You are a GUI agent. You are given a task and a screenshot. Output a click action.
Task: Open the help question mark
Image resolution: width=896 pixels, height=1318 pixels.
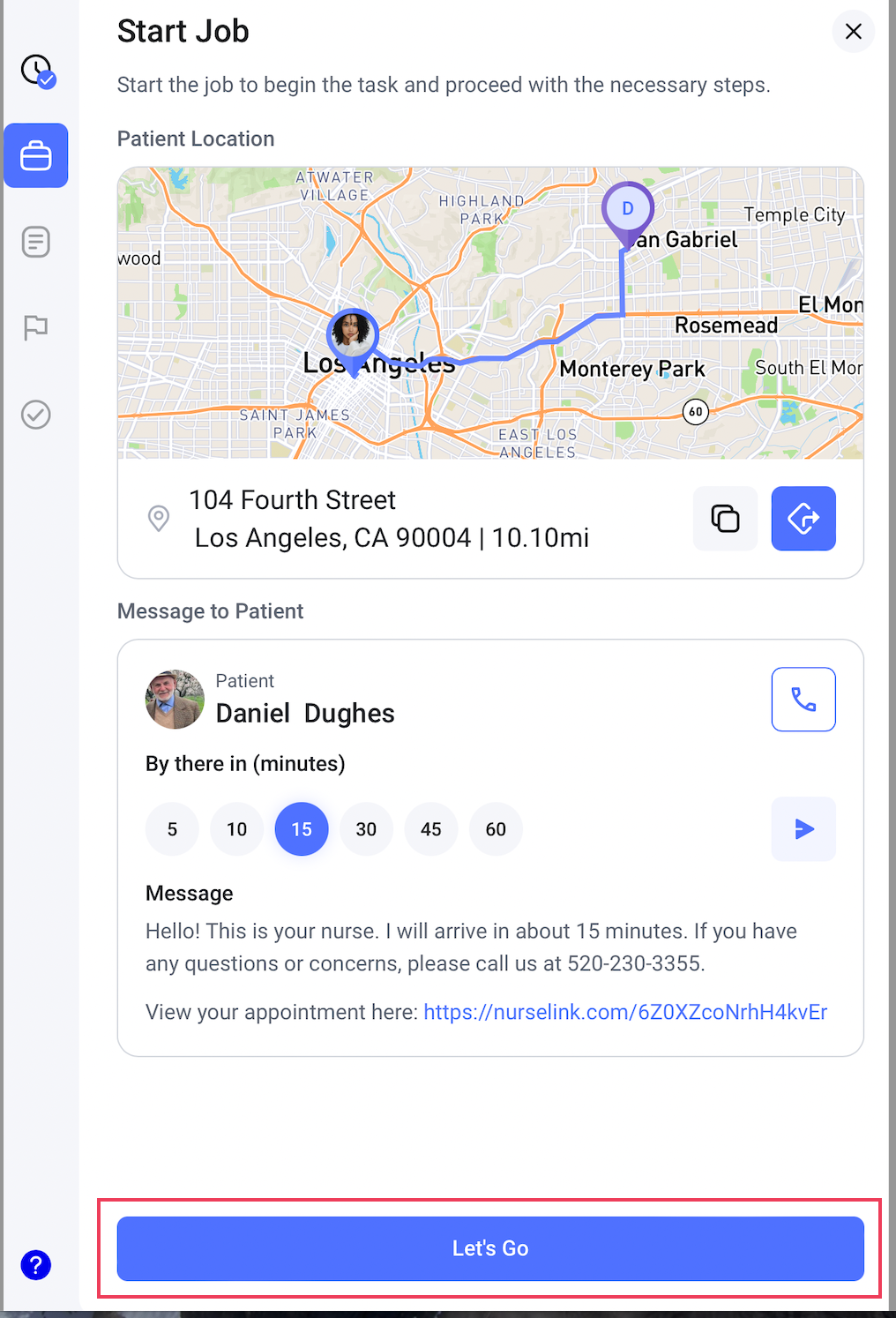point(36,1265)
